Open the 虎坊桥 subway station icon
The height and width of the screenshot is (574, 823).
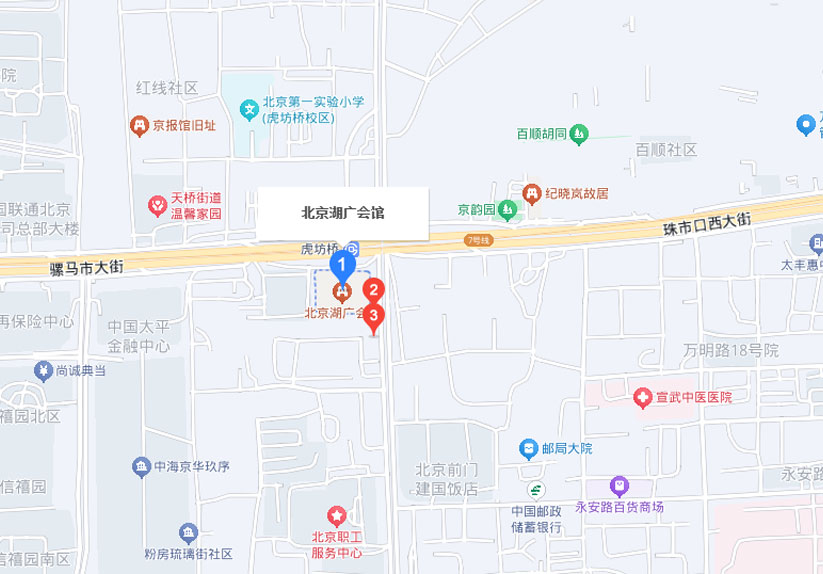[x=353, y=248]
